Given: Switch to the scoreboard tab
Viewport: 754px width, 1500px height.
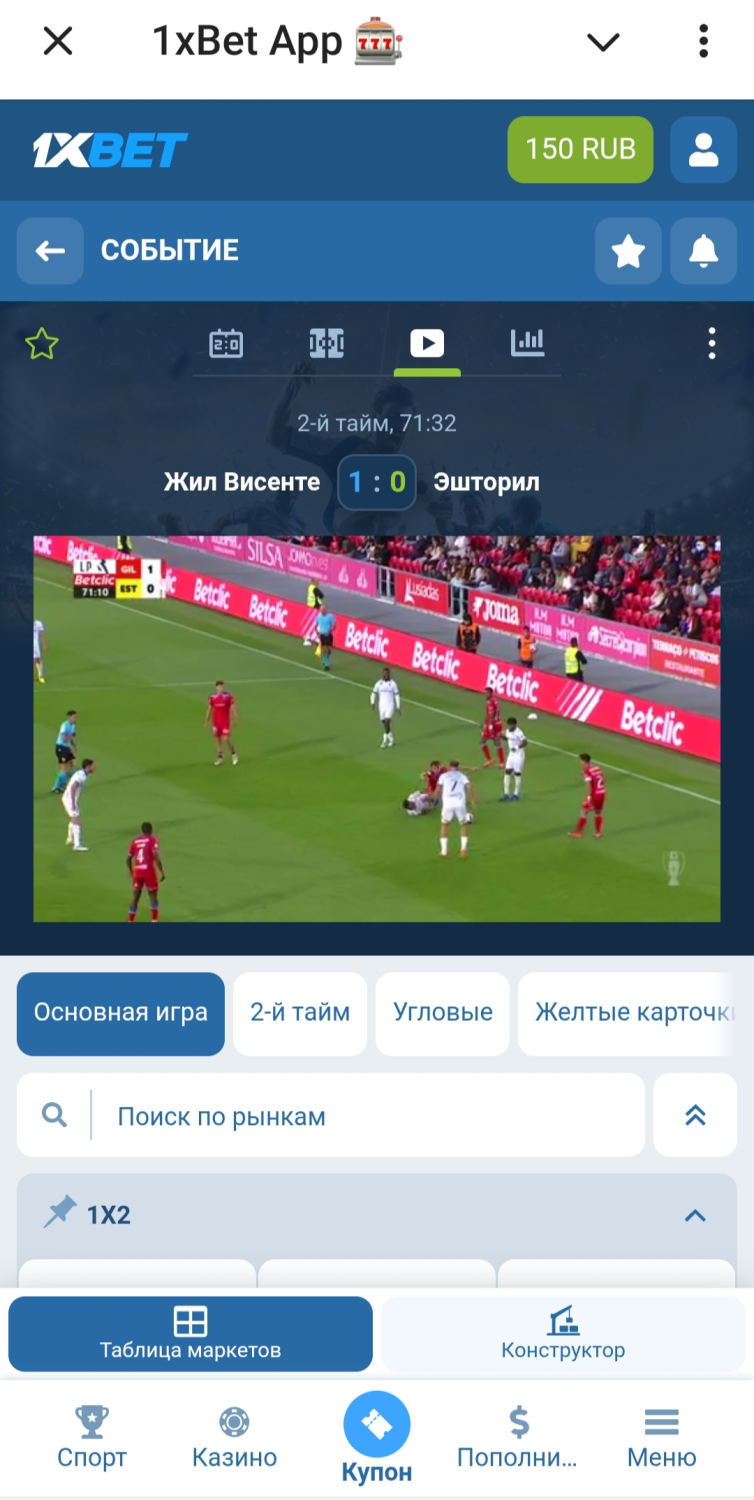Looking at the screenshot, I should click(x=226, y=344).
